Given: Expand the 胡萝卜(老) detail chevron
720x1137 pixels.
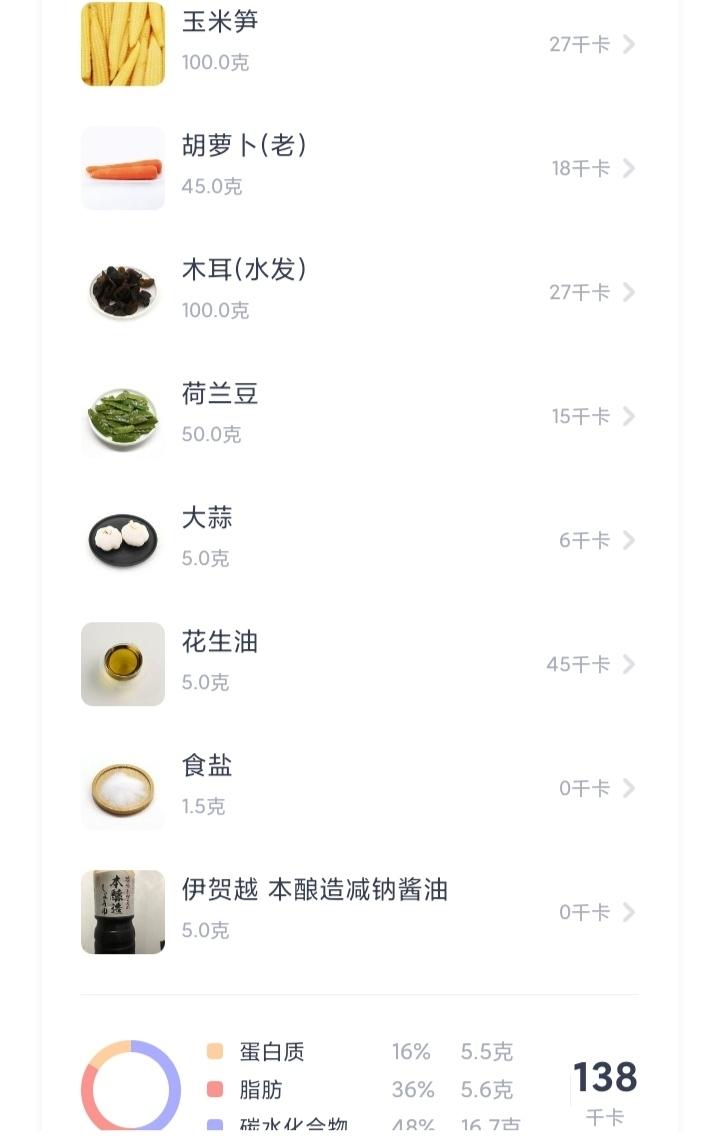Looking at the screenshot, I should click(629, 169).
